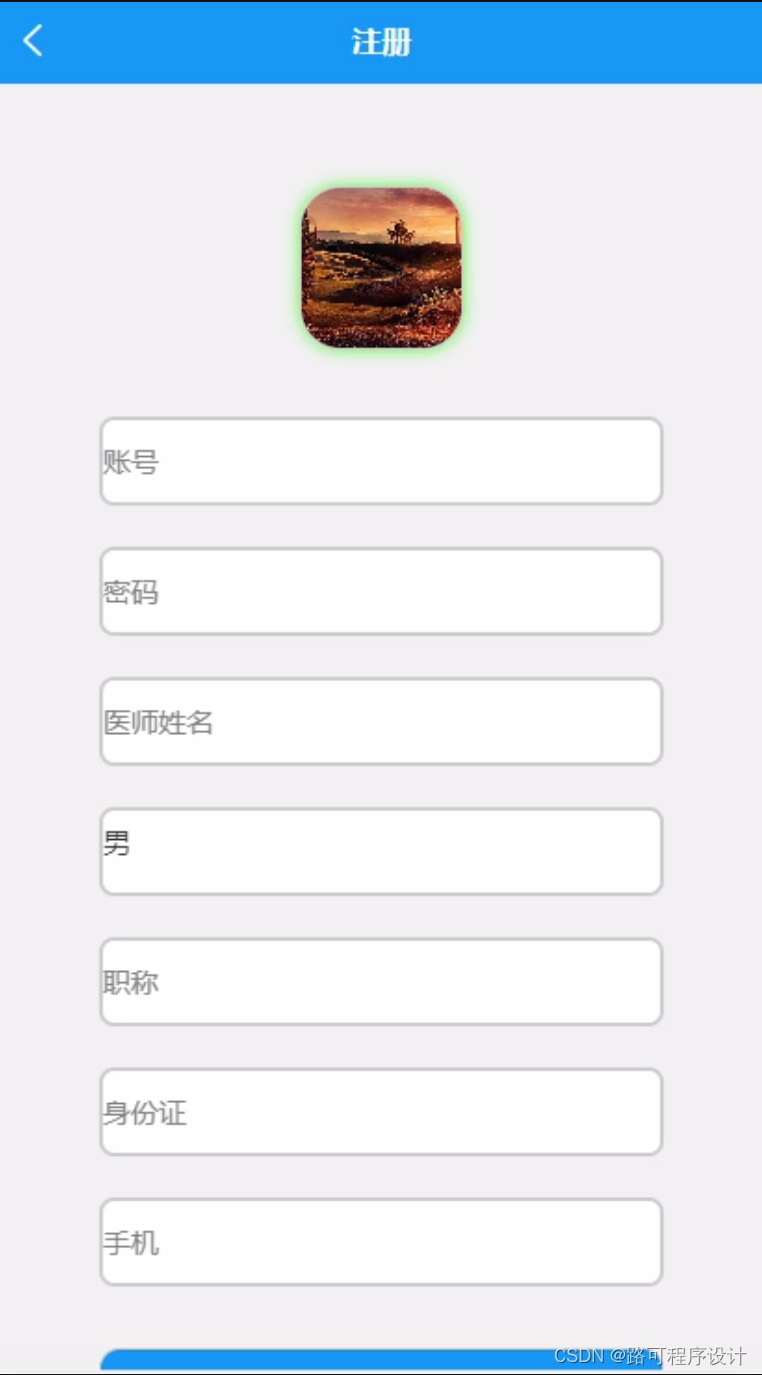Select the 身份证 ID card field
Image resolution: width=762 pixels, height=1375 pixels.
pos(381,1112)
